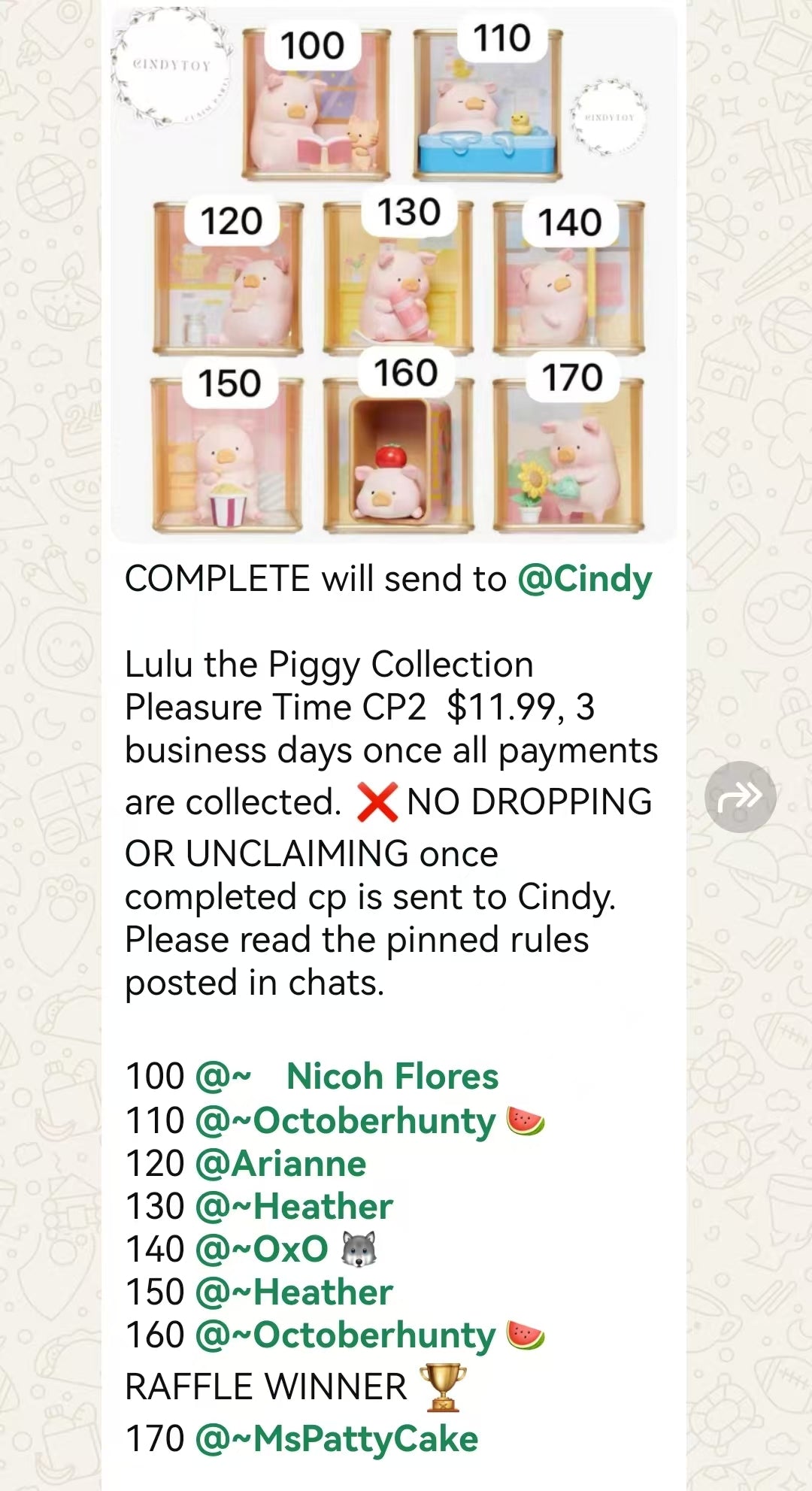Tap the Octoberhunty mention next to 160
812x1491 pixels.
coord(345,1335)
